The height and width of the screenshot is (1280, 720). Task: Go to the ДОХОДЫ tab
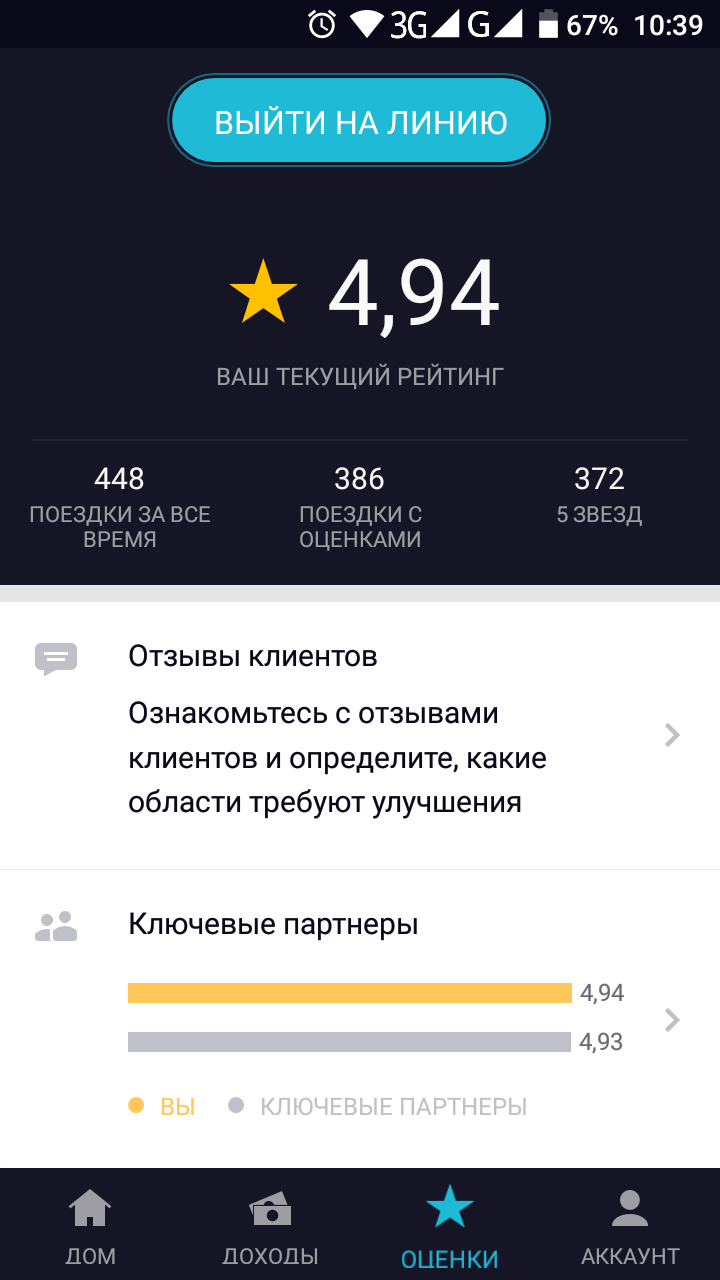[270, 1226]
